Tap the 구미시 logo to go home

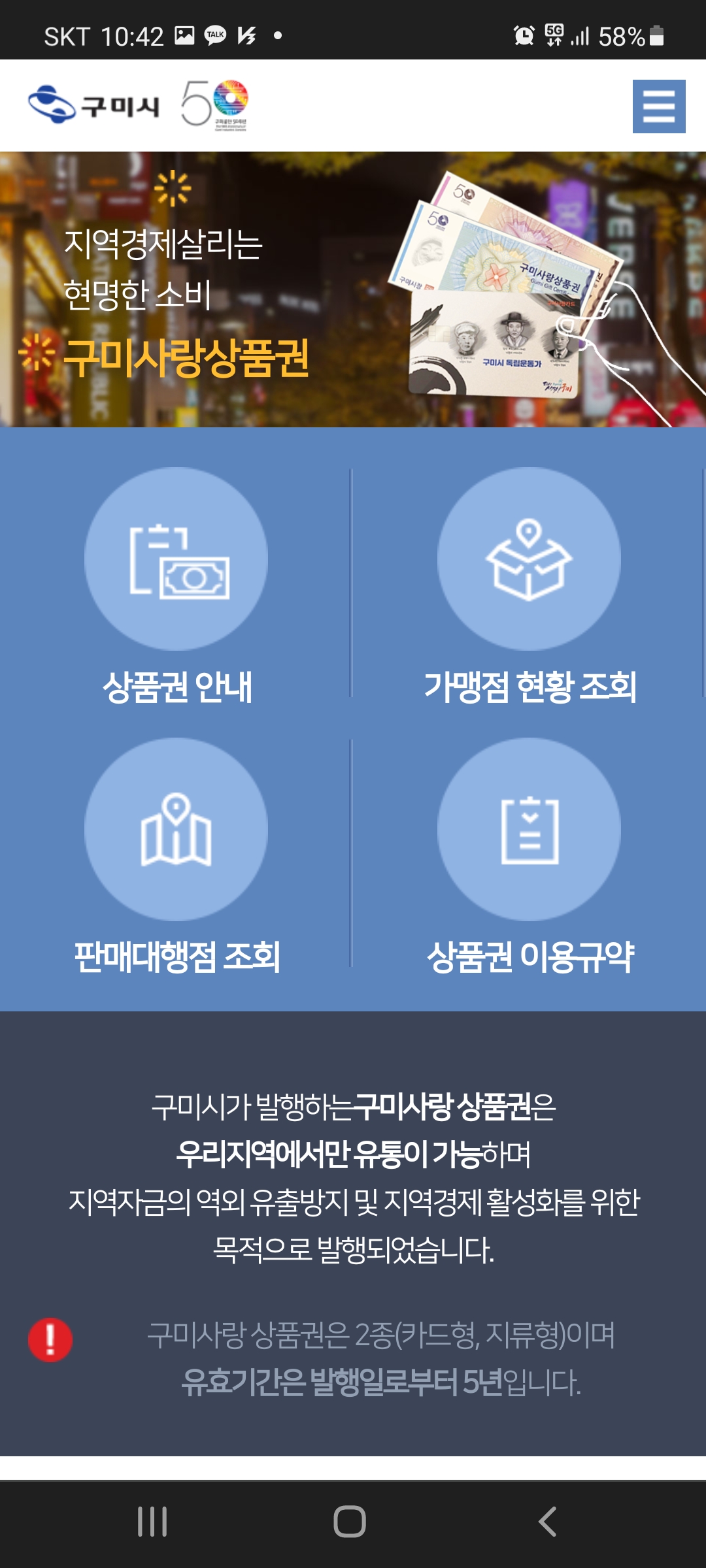click(95, 105)
